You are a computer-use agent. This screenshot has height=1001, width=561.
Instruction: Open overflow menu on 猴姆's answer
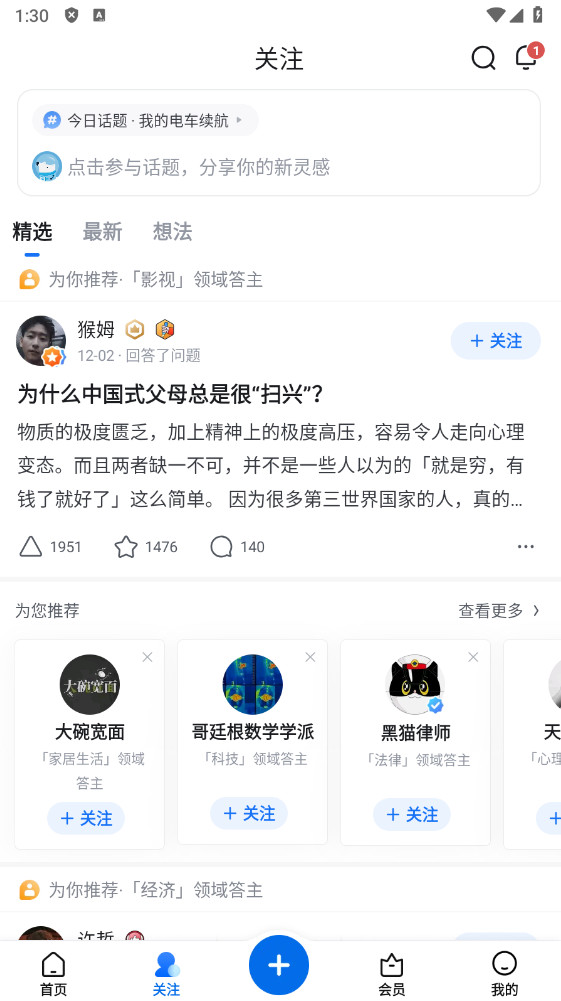(526, 546)
